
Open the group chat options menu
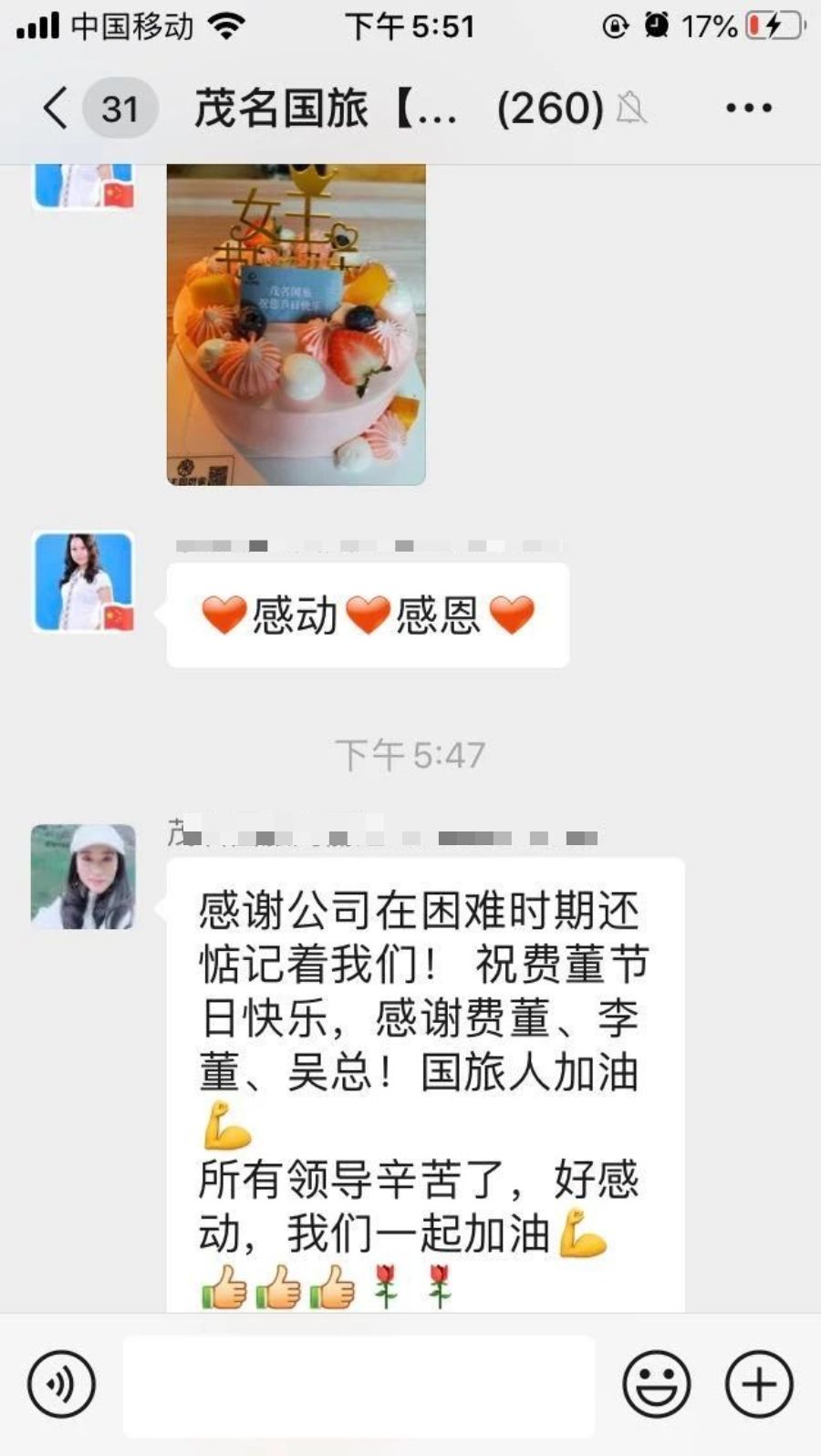pyautogui.click(x=748, y=108)
